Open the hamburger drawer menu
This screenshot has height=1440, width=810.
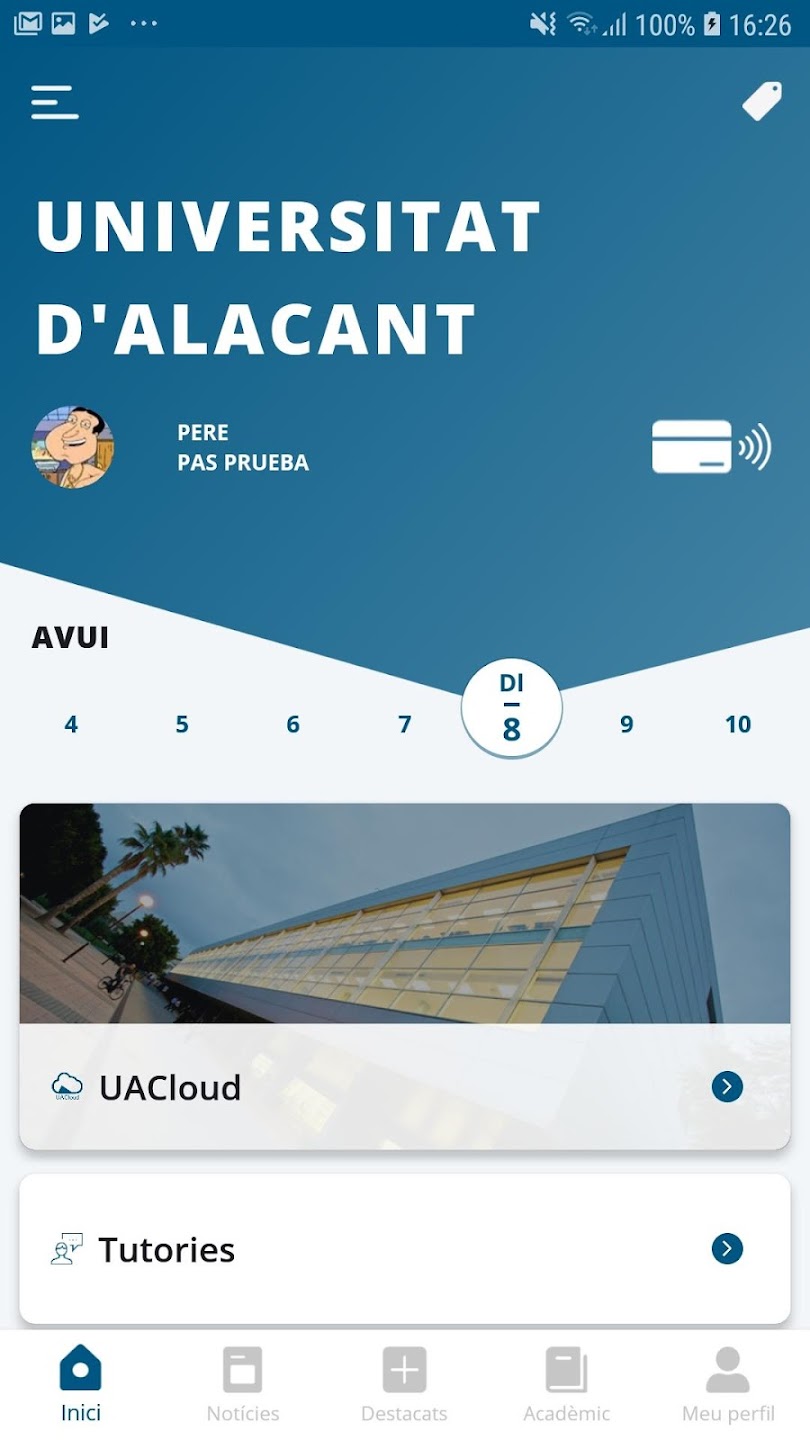pos(55,102)
